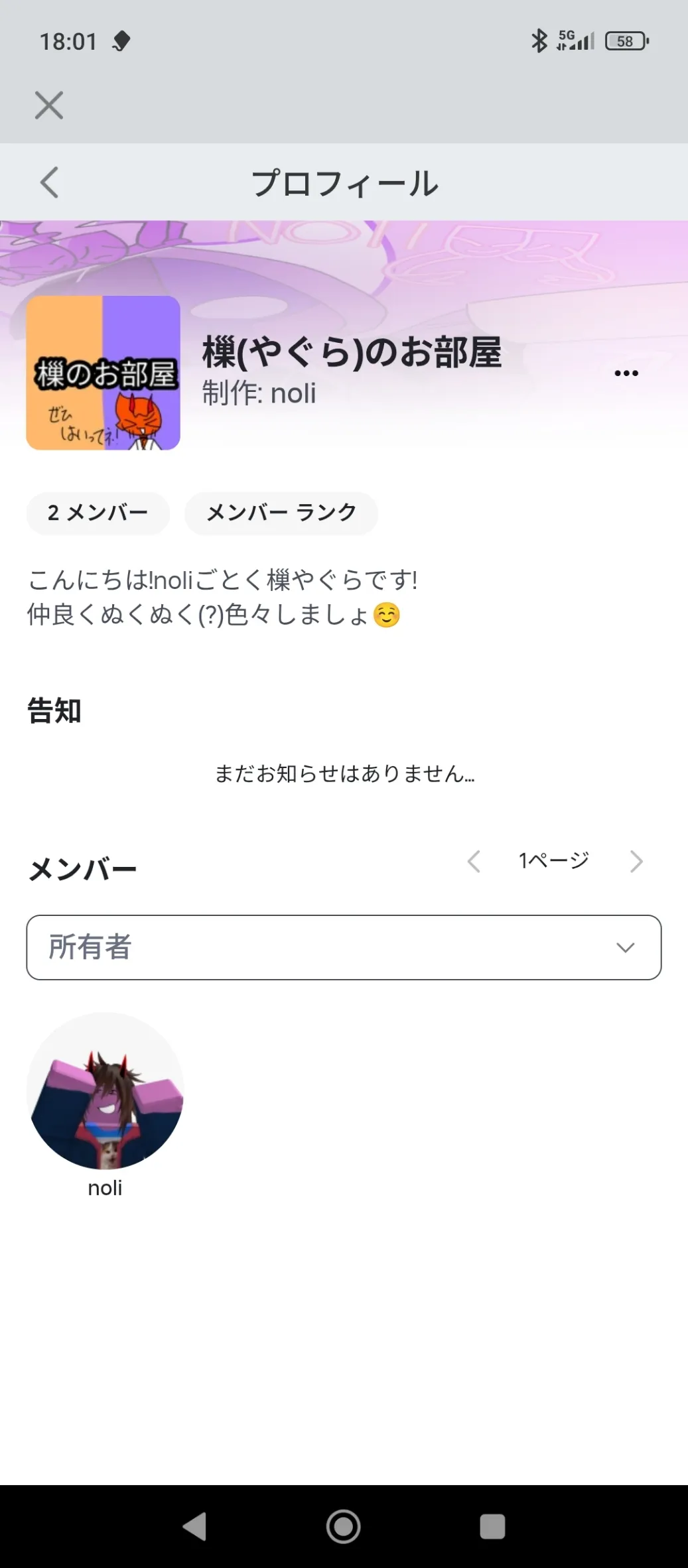Screen dimensions: 688x1568
Task: Tap the 櫟のお部屋 group icon
Action: [x=103, y=373]
